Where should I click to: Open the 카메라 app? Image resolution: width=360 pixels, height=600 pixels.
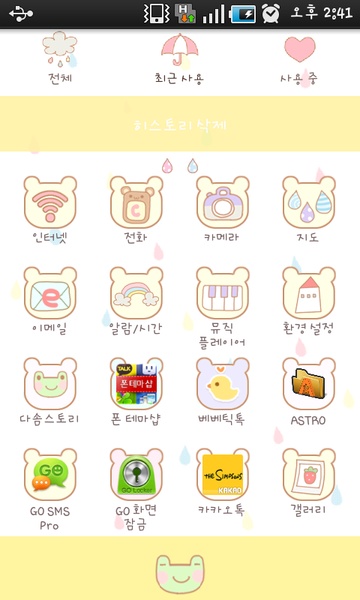222,210
